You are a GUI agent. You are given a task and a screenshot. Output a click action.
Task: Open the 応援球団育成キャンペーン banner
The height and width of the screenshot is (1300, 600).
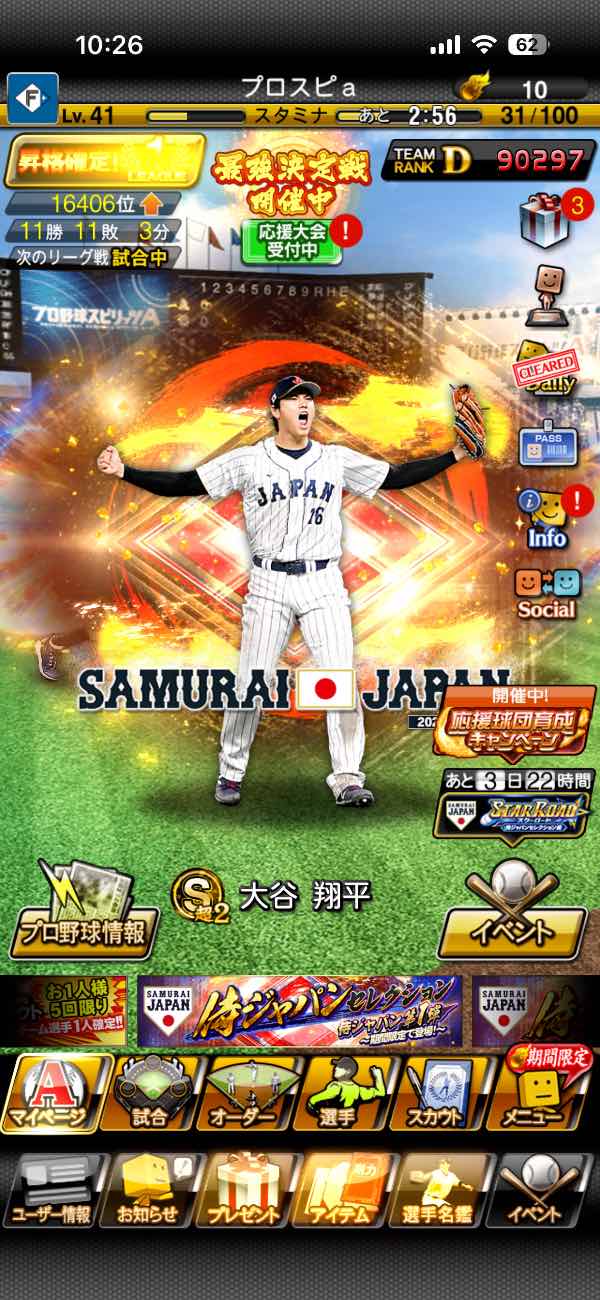514,722
